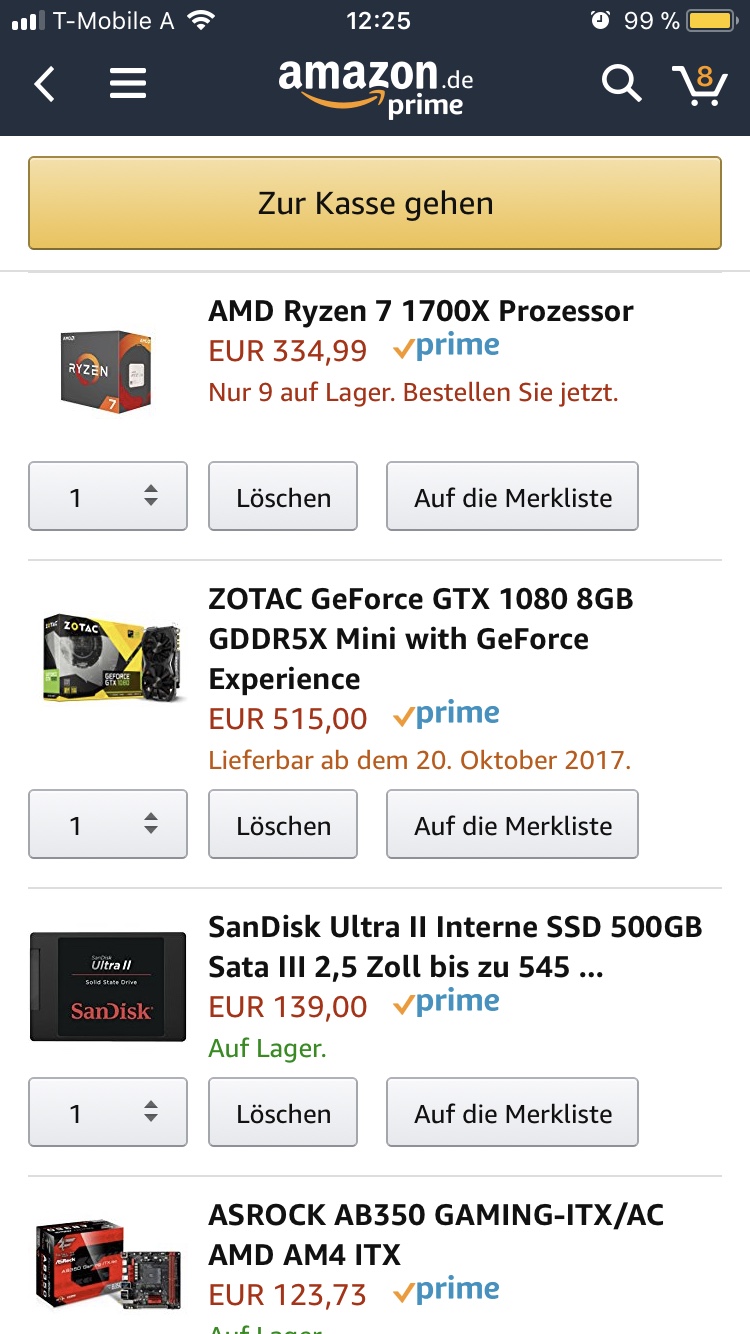The image size is (750, 1334).
Task: Open the shopping cart icon
Action: click(x=699, y=85)
